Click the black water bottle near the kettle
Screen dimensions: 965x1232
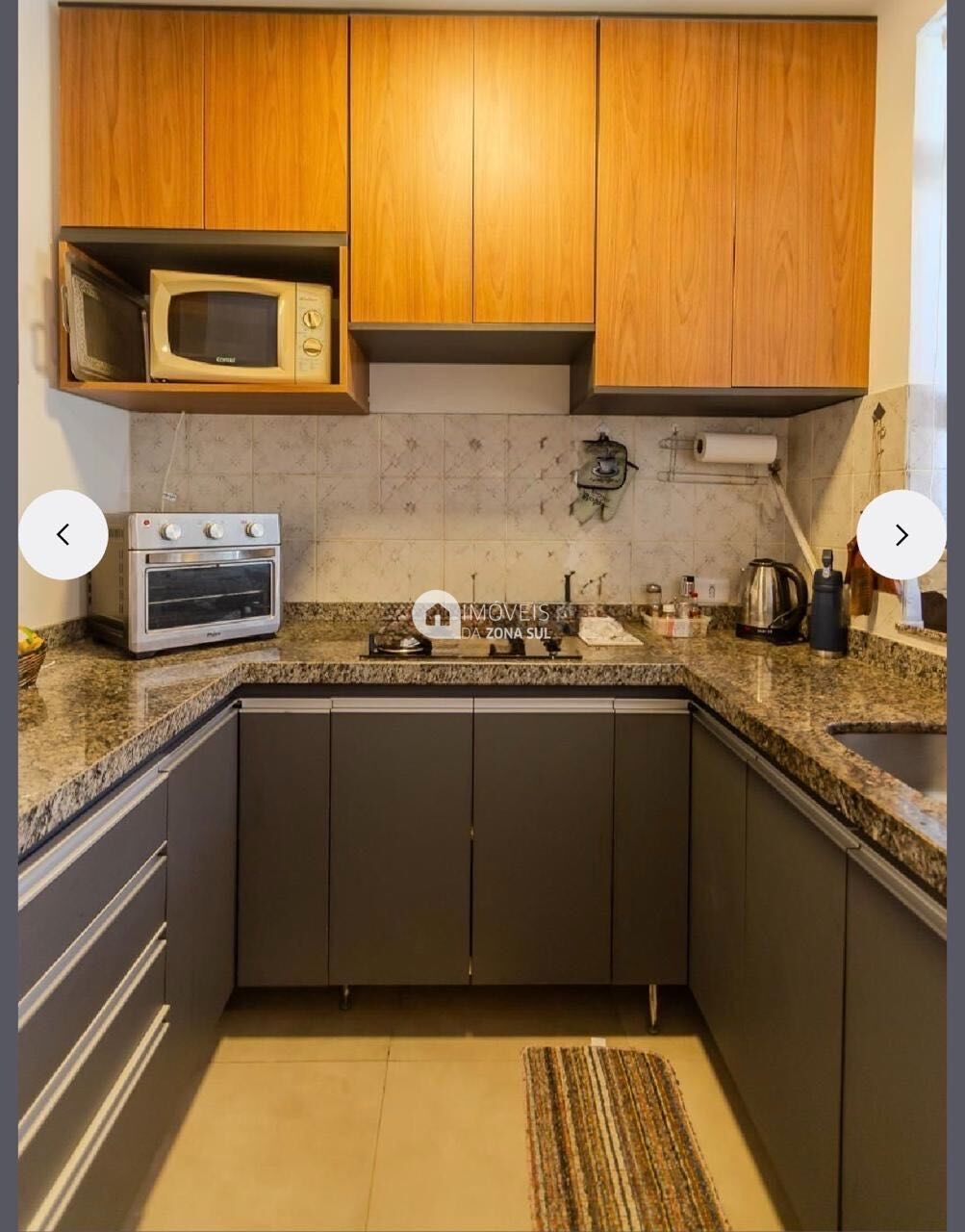pyautogui.click(x=828, y=597)
